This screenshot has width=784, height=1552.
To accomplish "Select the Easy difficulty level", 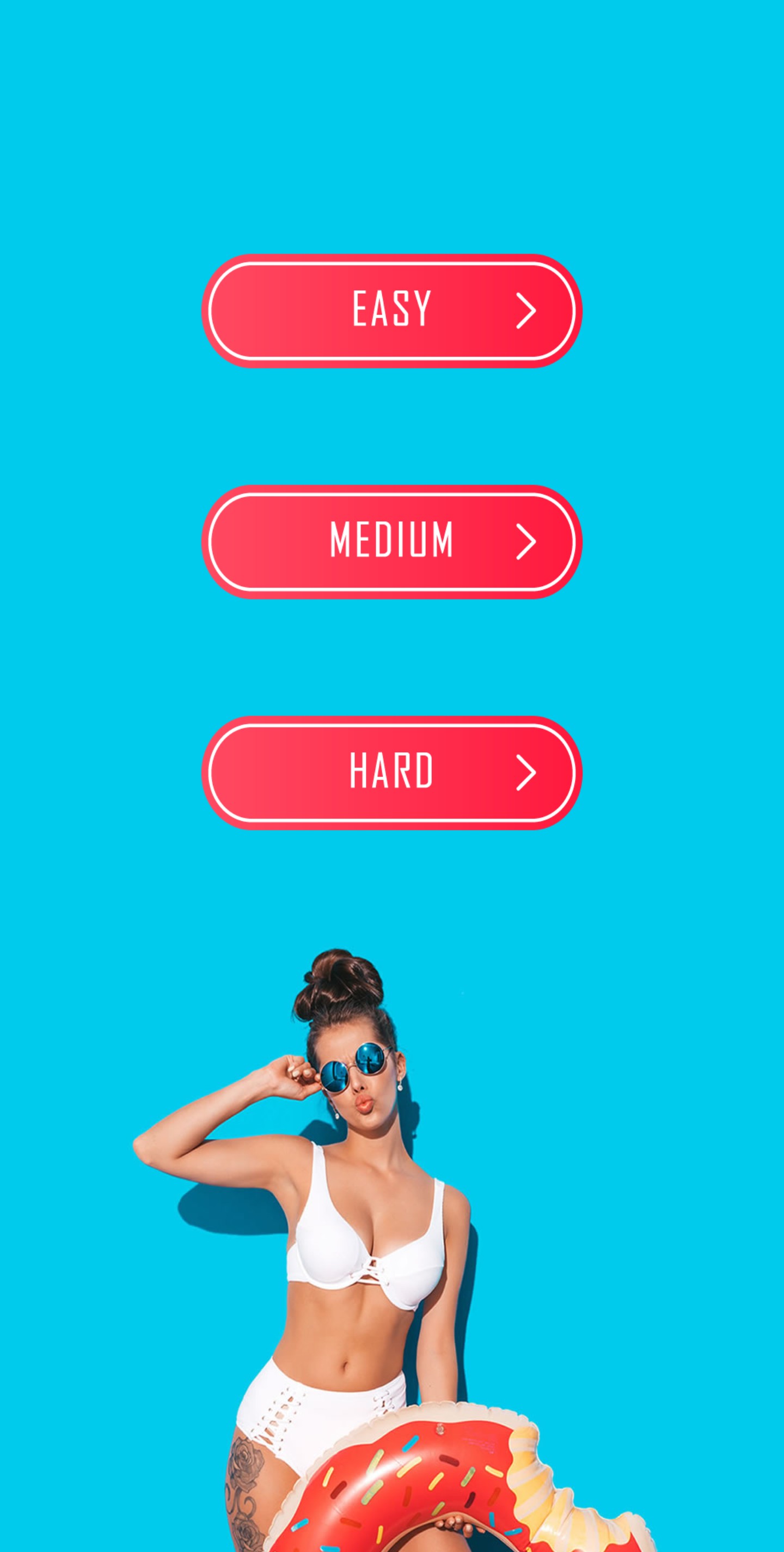I will point(391,311).
